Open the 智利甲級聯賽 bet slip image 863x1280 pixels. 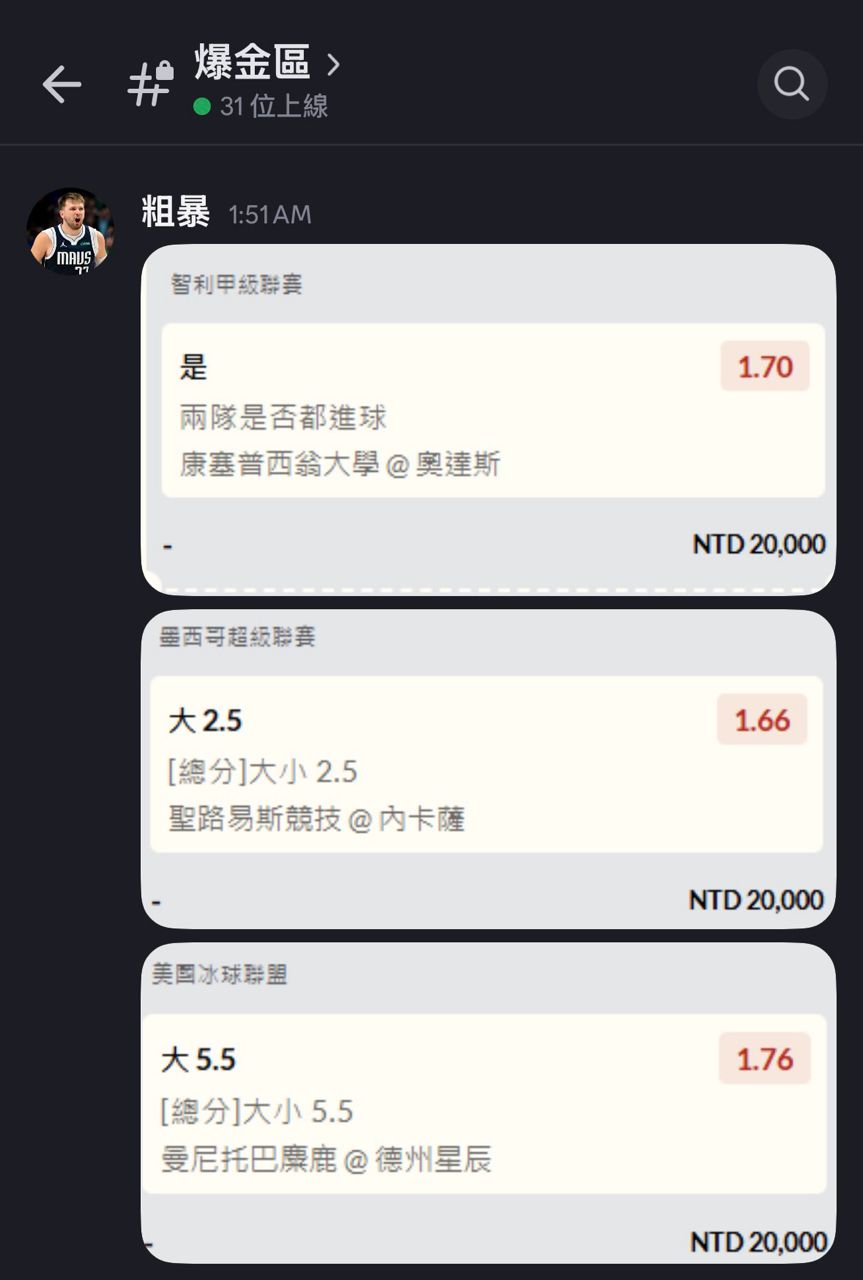pos(488,420)
